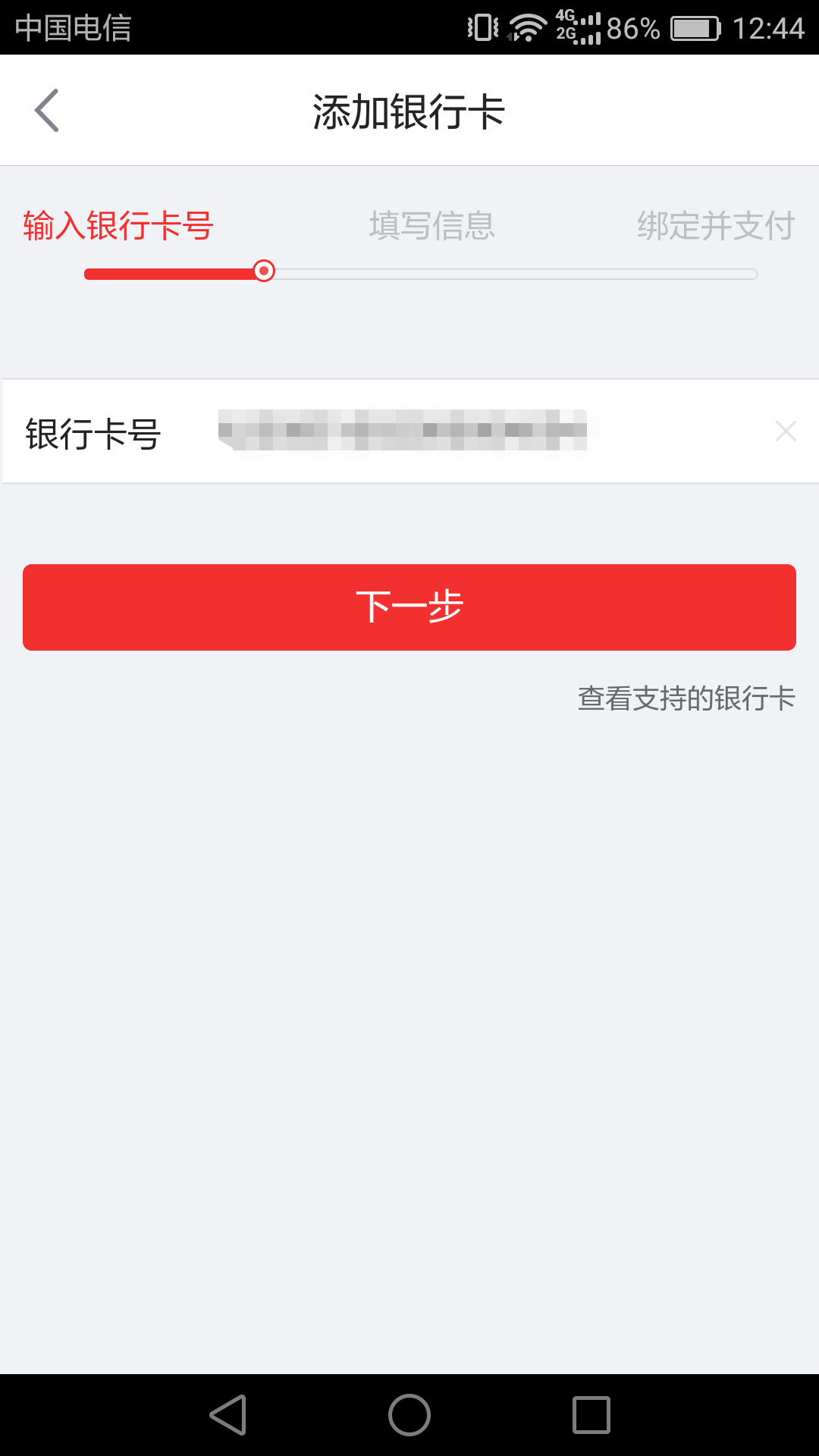This screenshot has height=1456, width=819.
Task: Tap the 下一步 button
Action: point(409,607)
